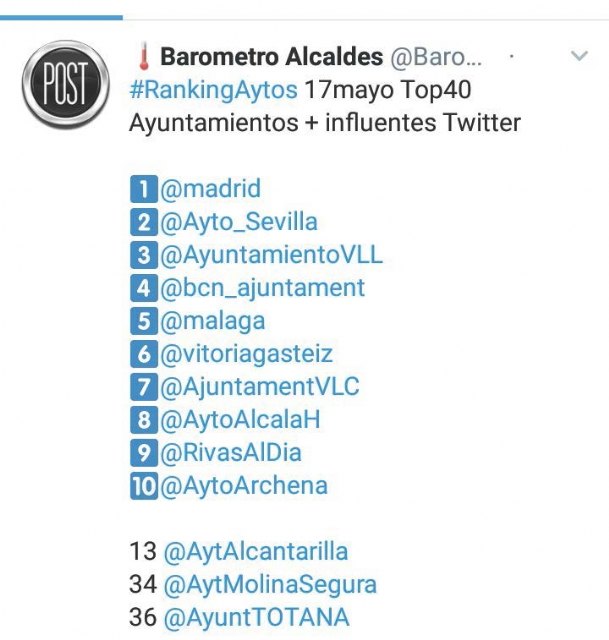Open the Barometro Alcaldes account name
Screen dimensions: 609x640
click(x=271, y=56)
